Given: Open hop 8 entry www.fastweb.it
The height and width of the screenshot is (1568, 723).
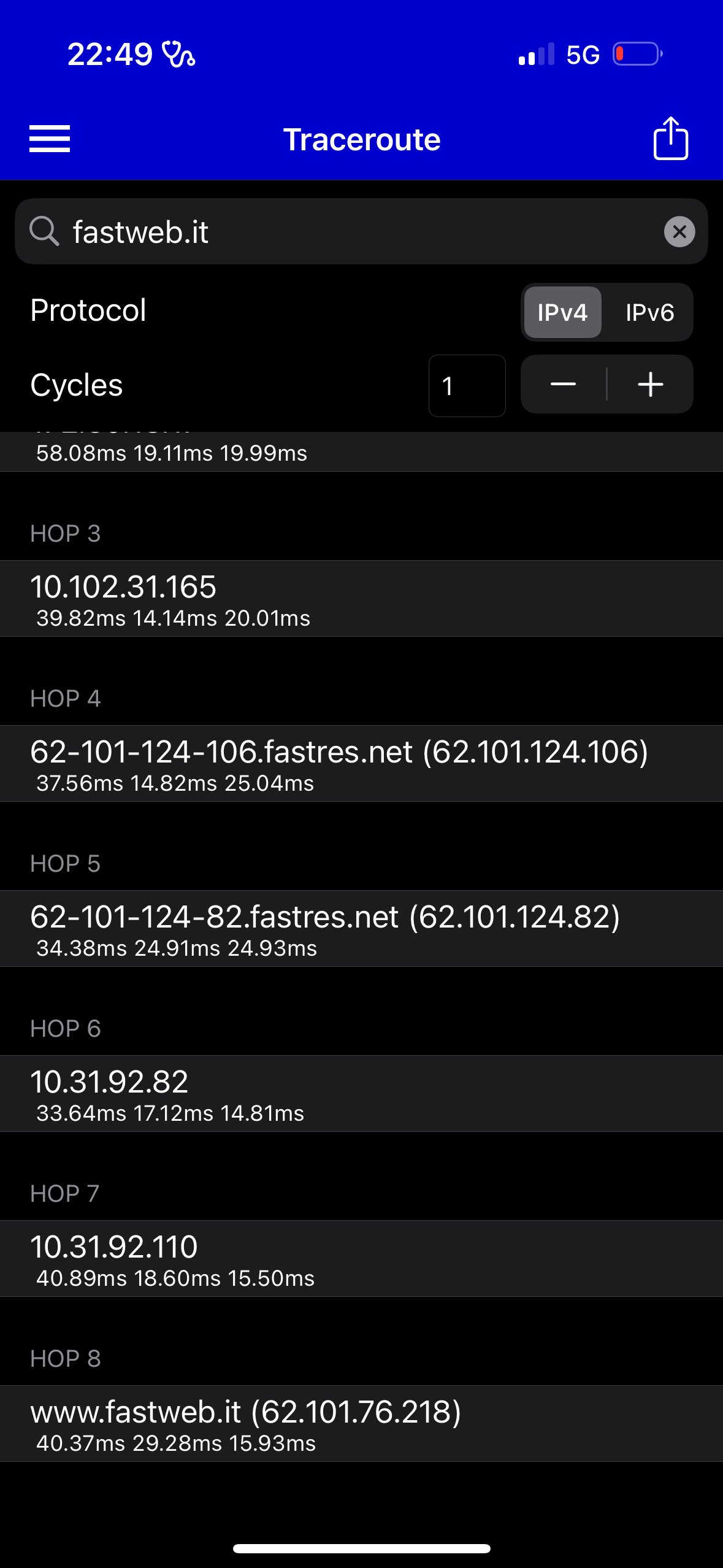Looking at the screenshot, I should point(361,1423).
